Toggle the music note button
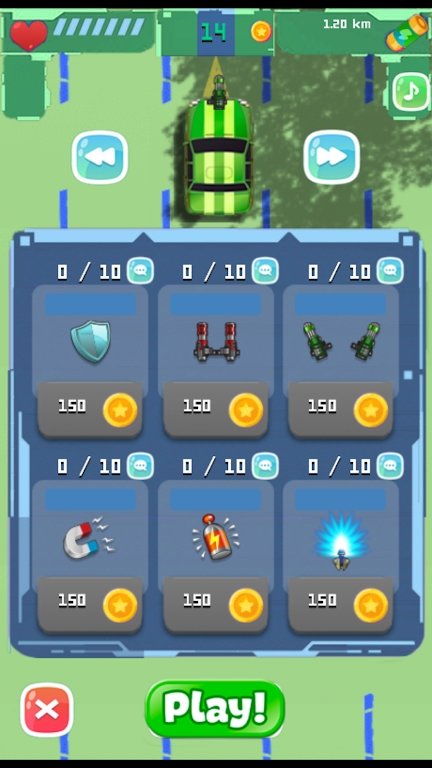Viewport: 432px width, 768px height. coord(410,92)
